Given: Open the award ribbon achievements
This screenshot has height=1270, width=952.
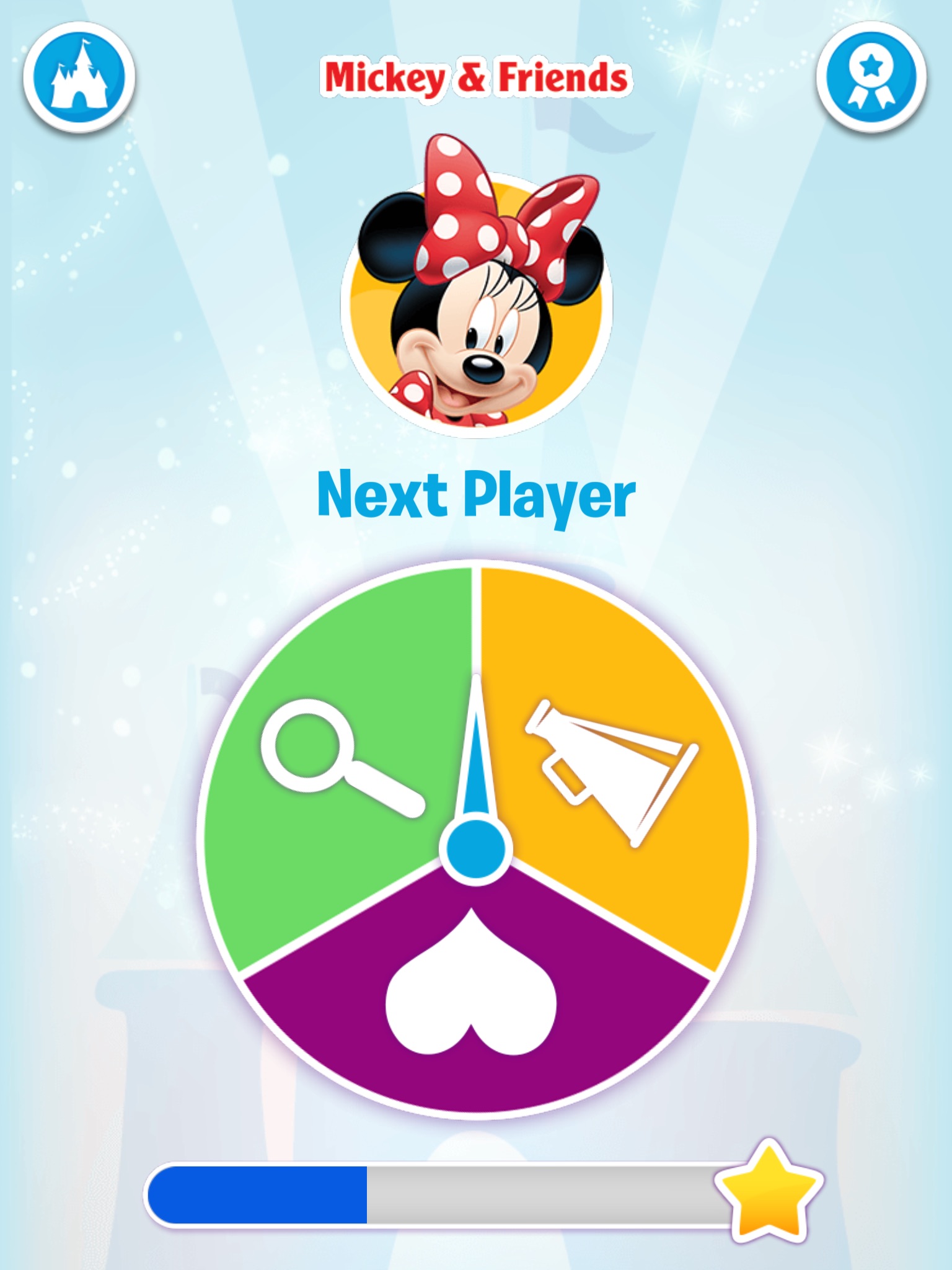Looking at the screenshot, I should pos(871,79).
